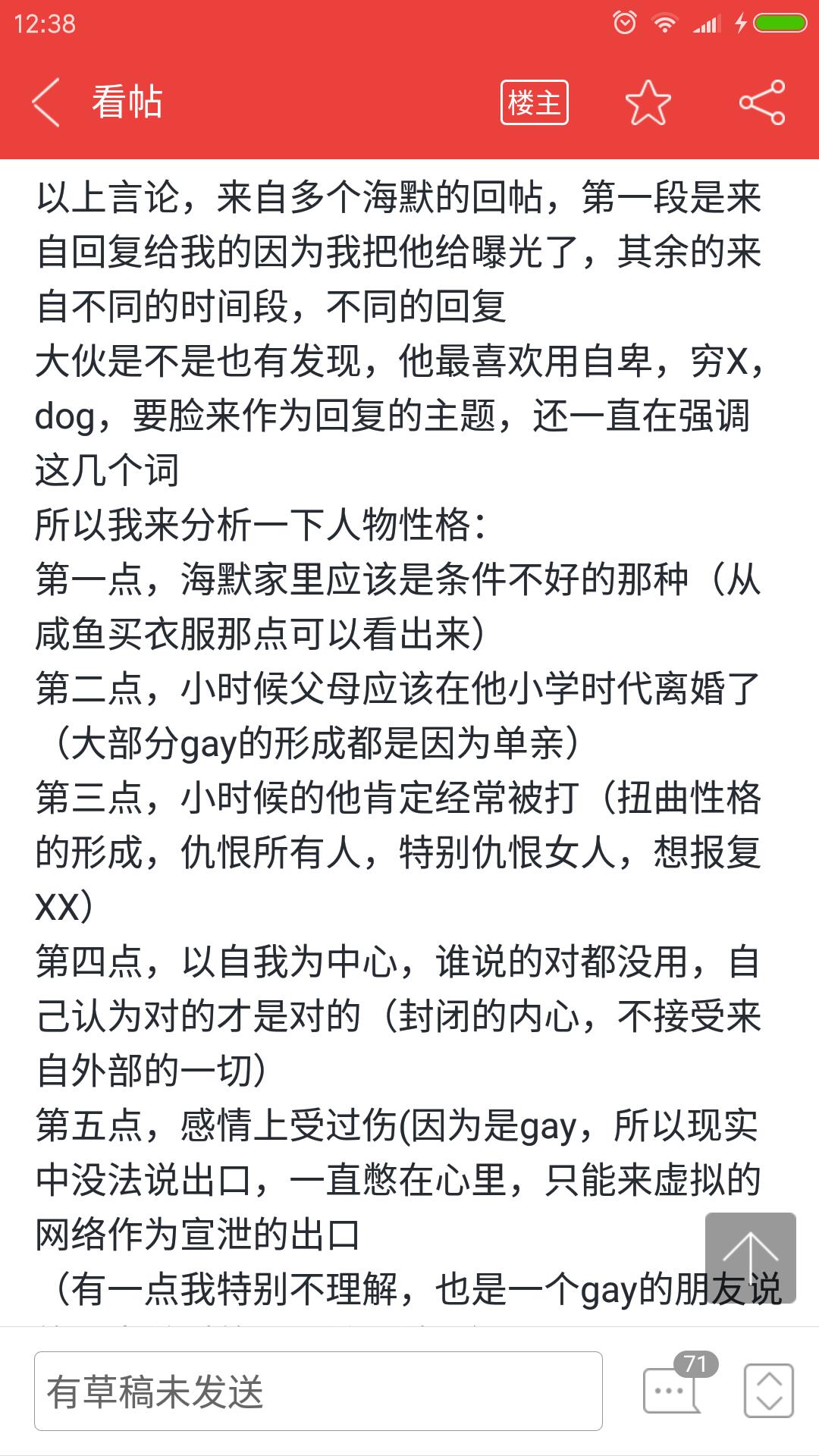
Task: Open the page jump control
Action: click(x=769, y=1391)
